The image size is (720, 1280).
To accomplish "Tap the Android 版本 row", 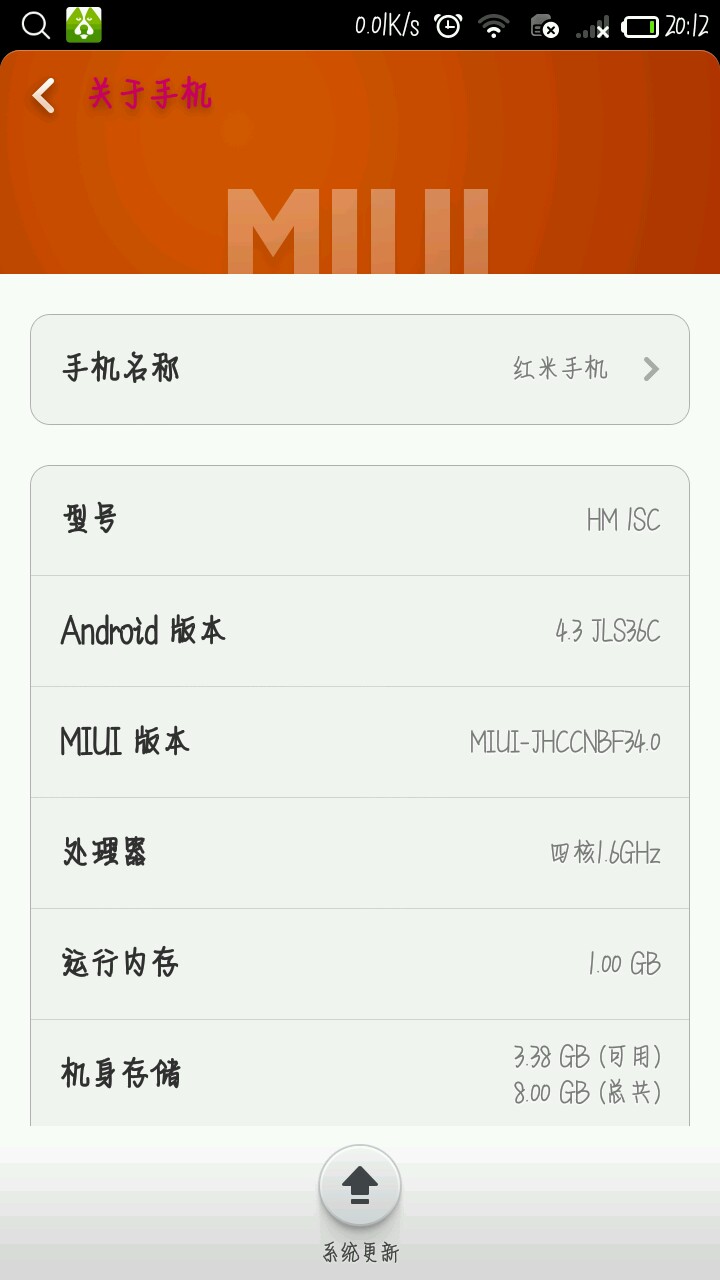I will click(360, 631).
